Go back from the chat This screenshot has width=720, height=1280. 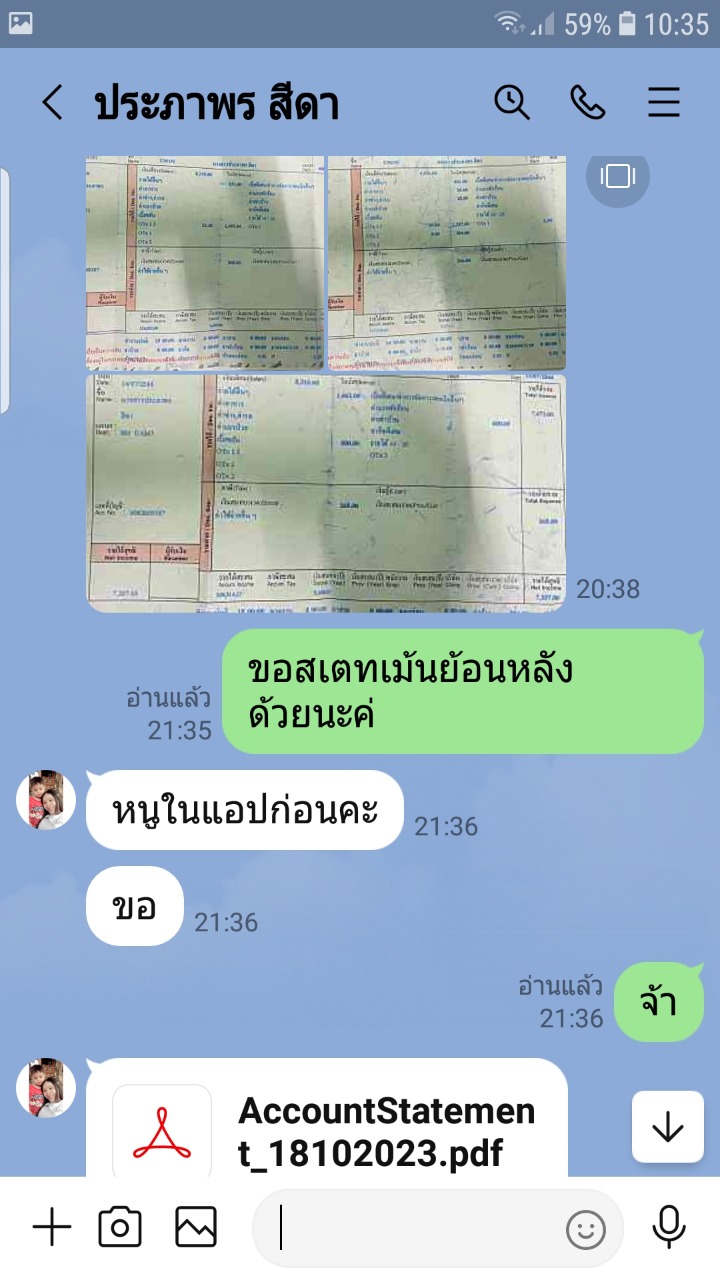pos(52,103)
